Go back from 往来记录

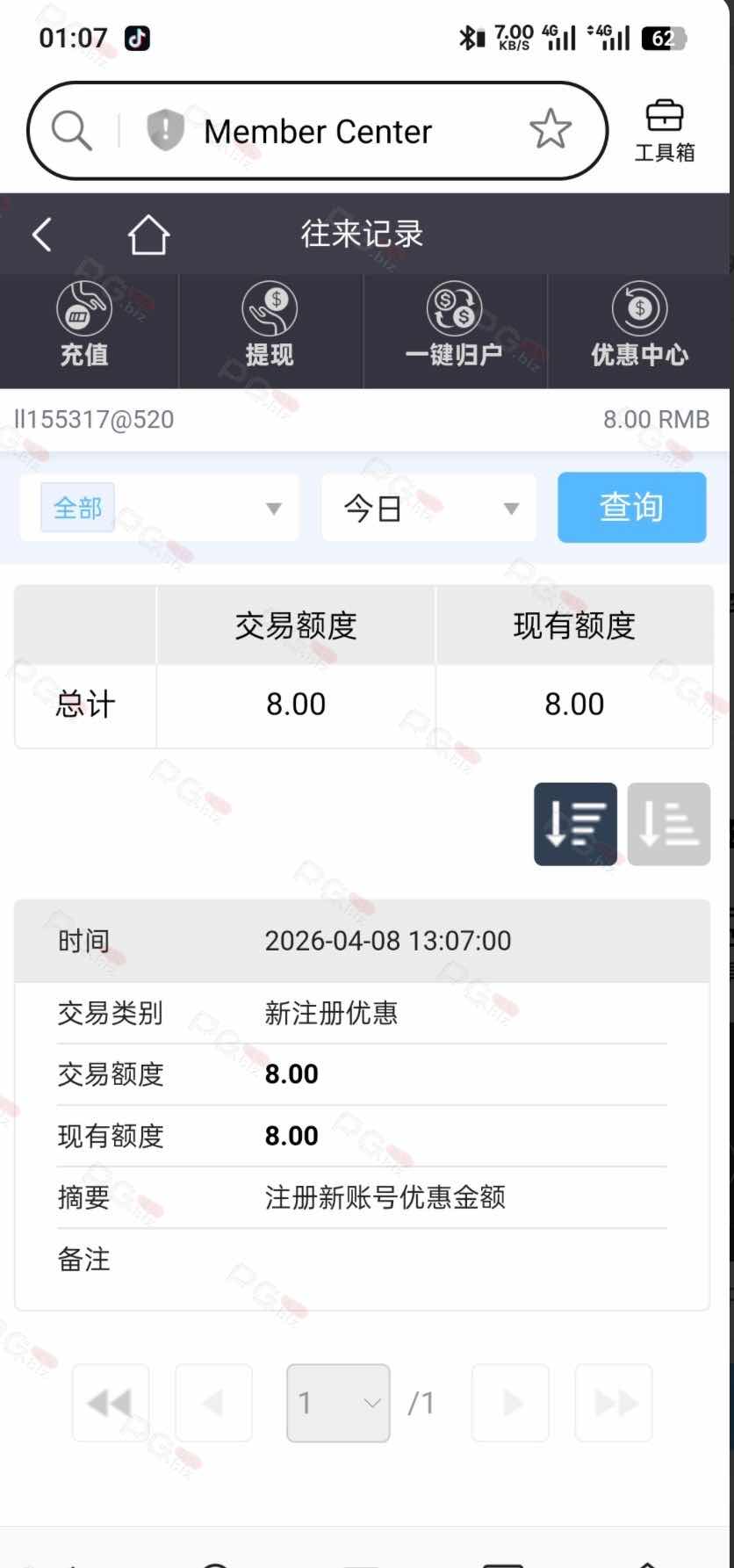click(42, 235)
